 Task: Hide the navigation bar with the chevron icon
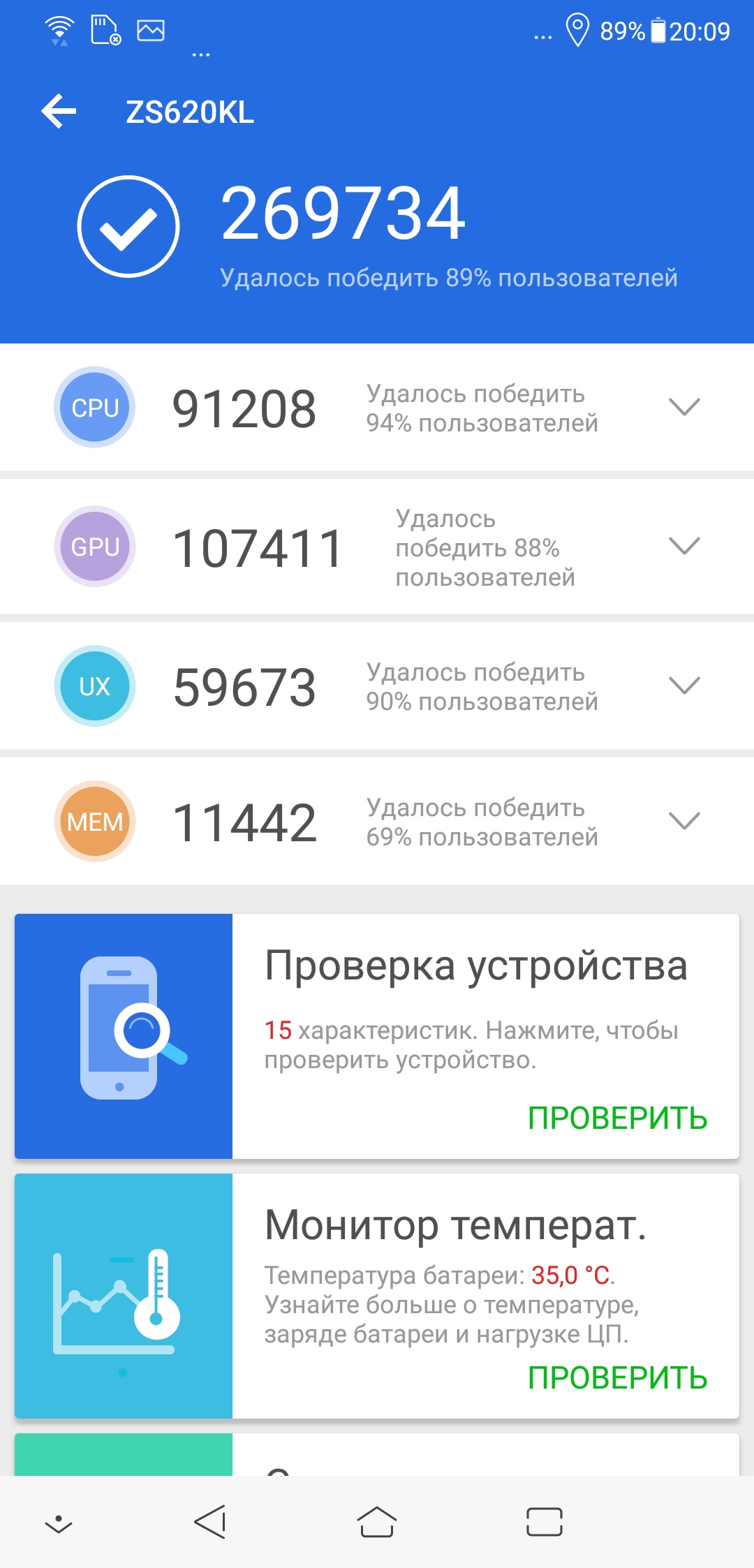(x=59, y=1523)
